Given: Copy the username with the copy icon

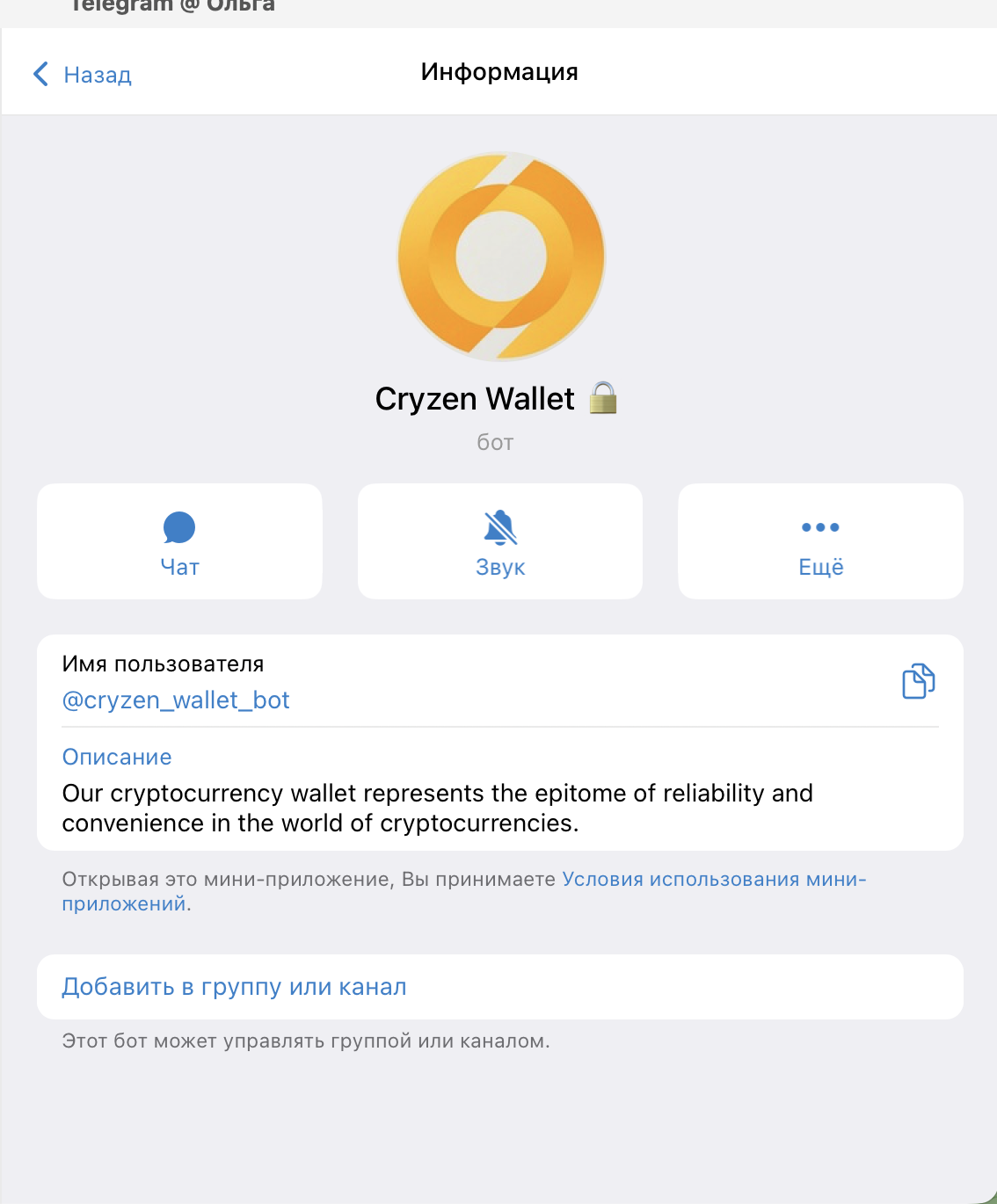Looking at the screenshot, I should pyautogui.click(x=917, y=679).
